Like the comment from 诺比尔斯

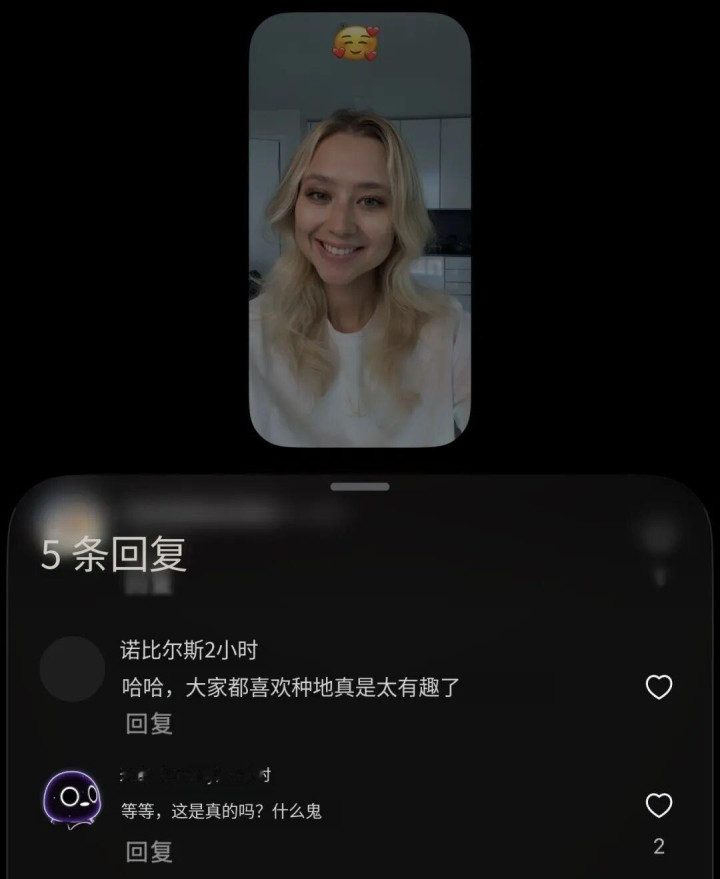[x=658, y=687]
